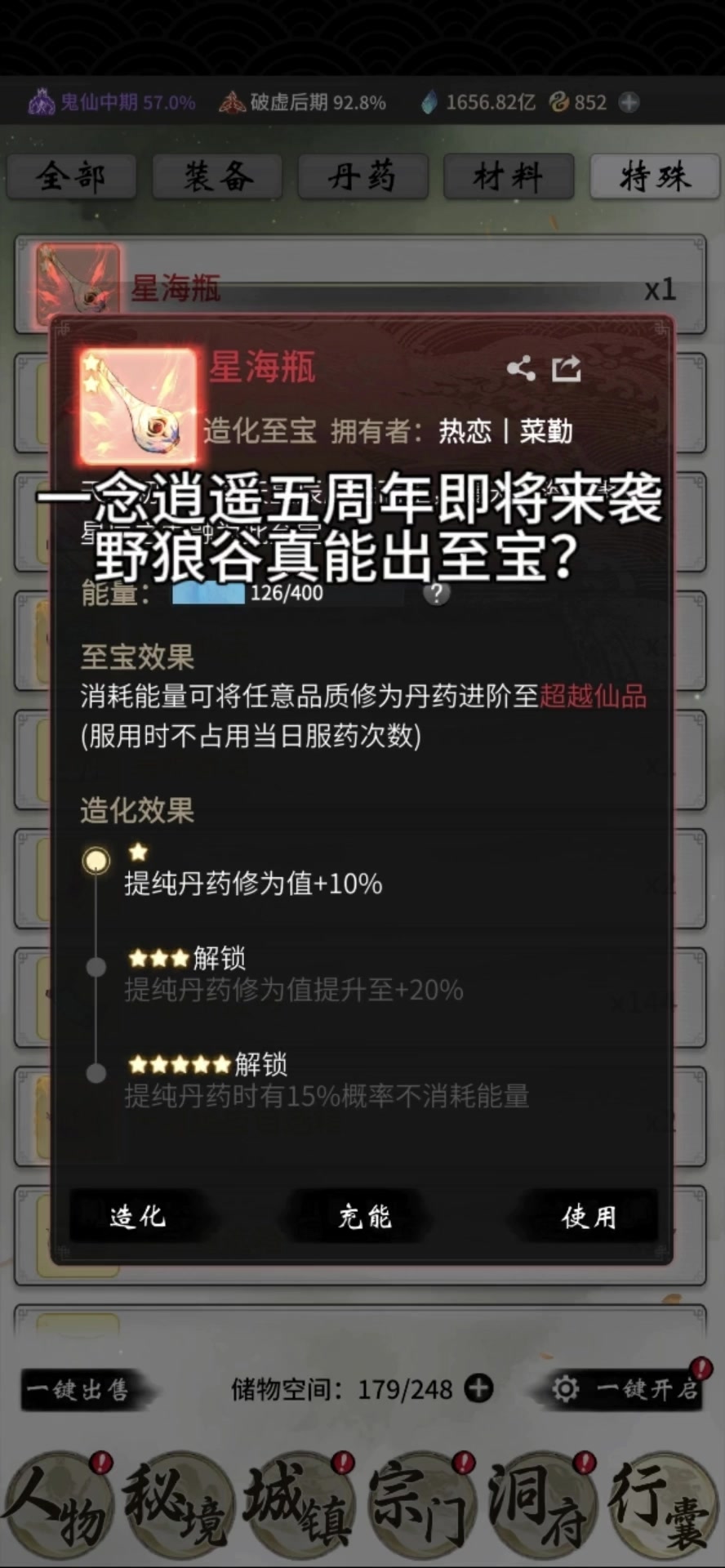The height and width of the screenshot is (1568, 725).
Task: Open the 丹药 tab
Action: tap(362, 176)
